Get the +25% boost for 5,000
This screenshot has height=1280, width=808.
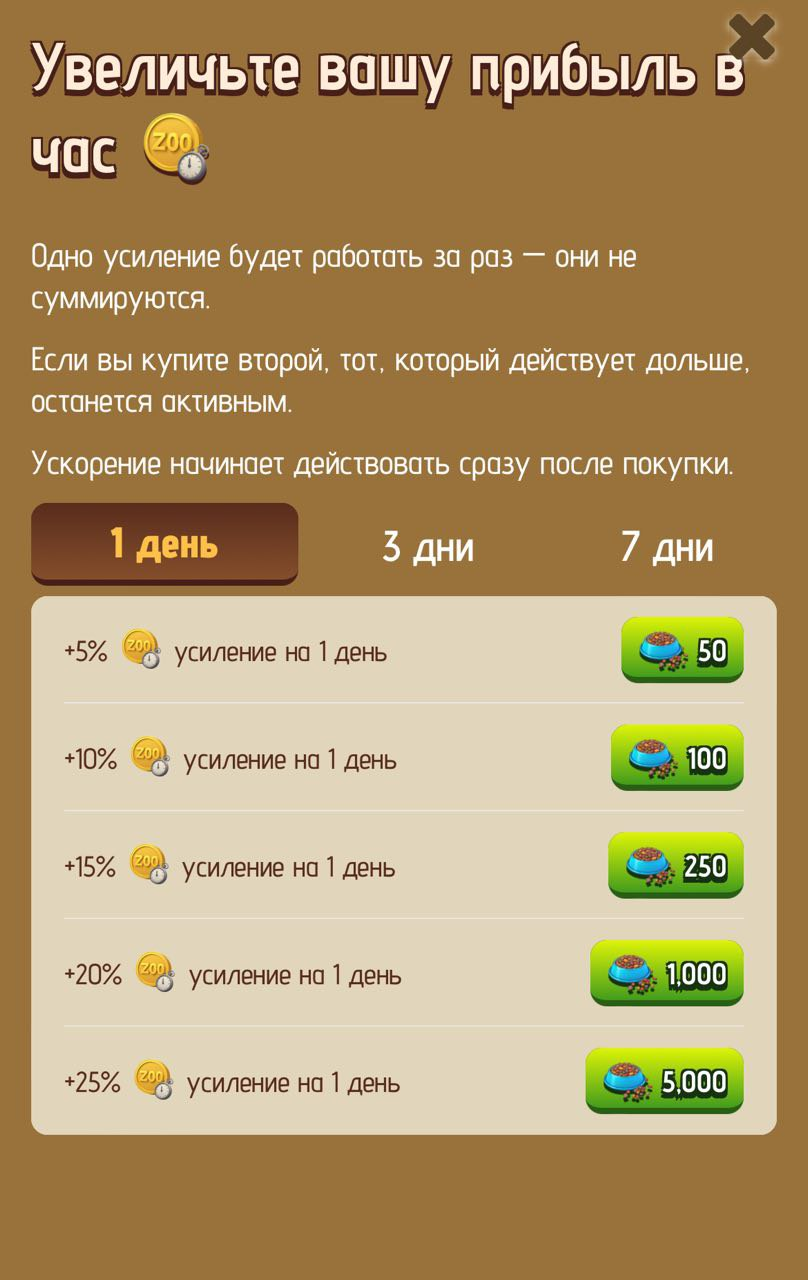coord(664,1080)
